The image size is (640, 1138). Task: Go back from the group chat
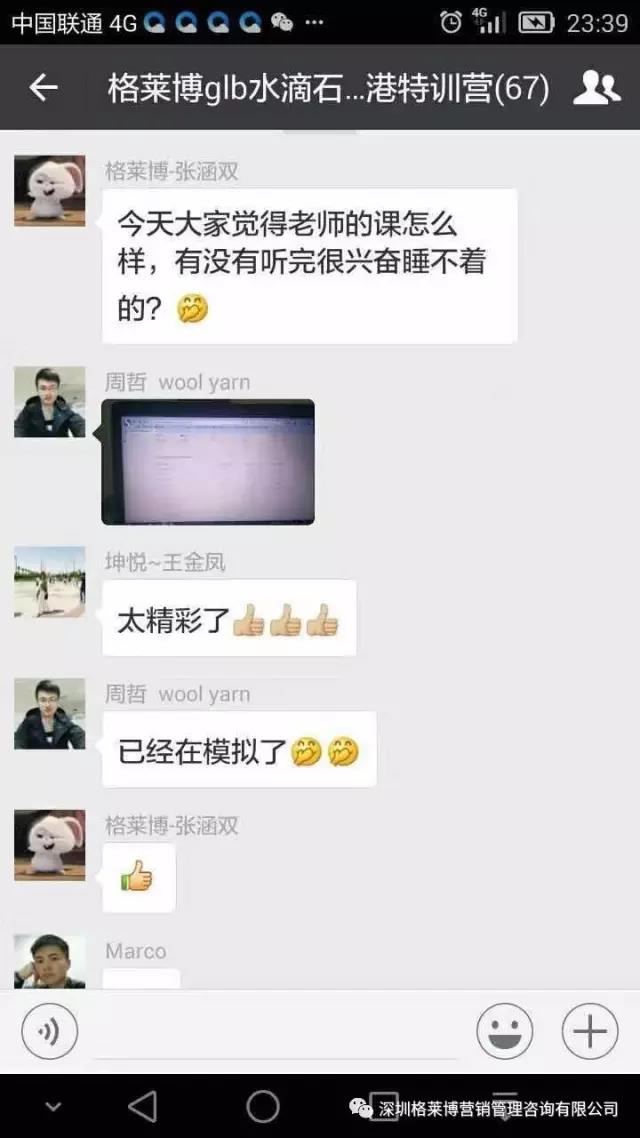43,88
